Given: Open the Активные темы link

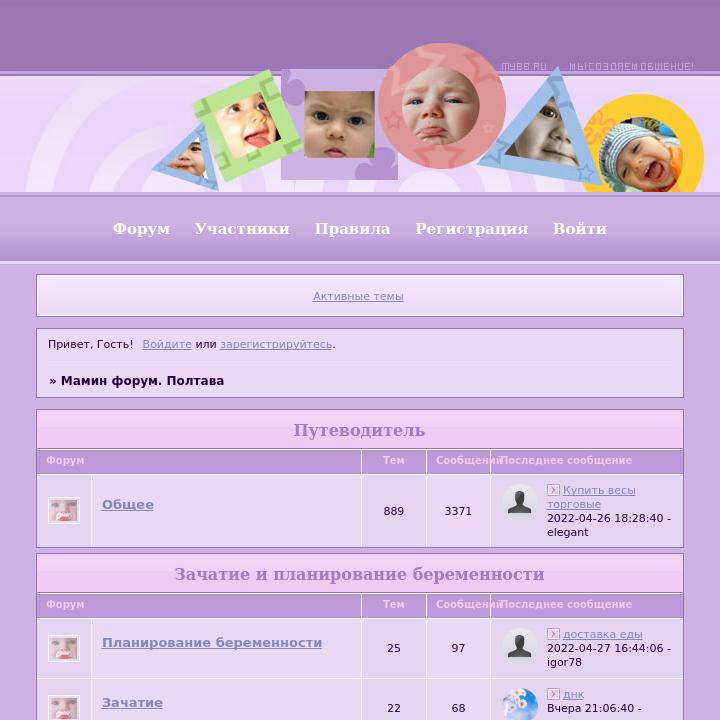Looking at the screenshot, I should (x=358, y=296).
